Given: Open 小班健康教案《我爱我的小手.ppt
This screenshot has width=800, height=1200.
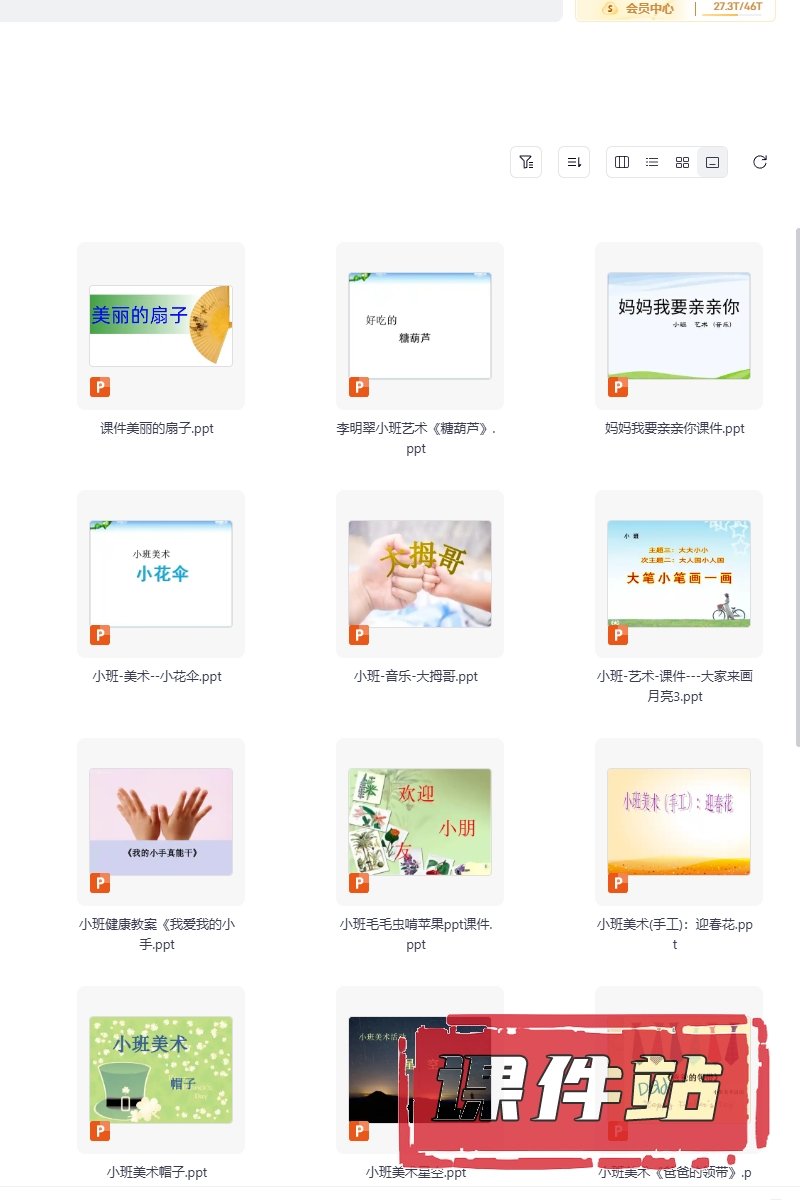Looking at the screenshot, I should tap(160, 822).
